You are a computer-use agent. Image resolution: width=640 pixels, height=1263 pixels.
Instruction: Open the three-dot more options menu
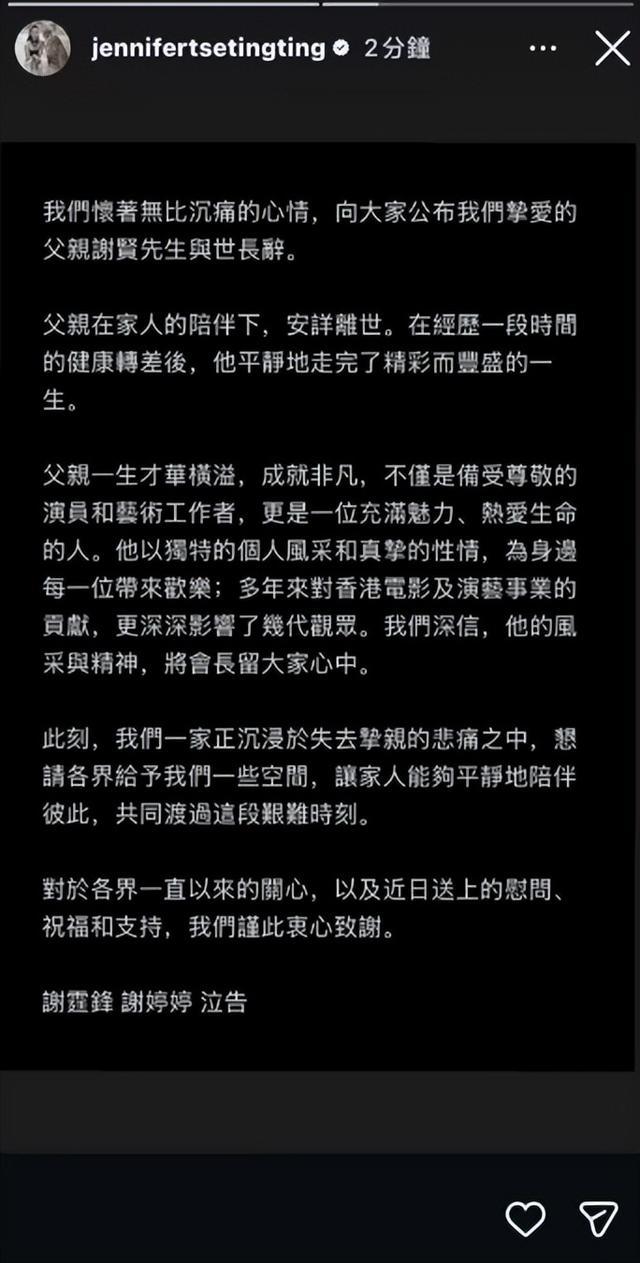pos(542,48)
